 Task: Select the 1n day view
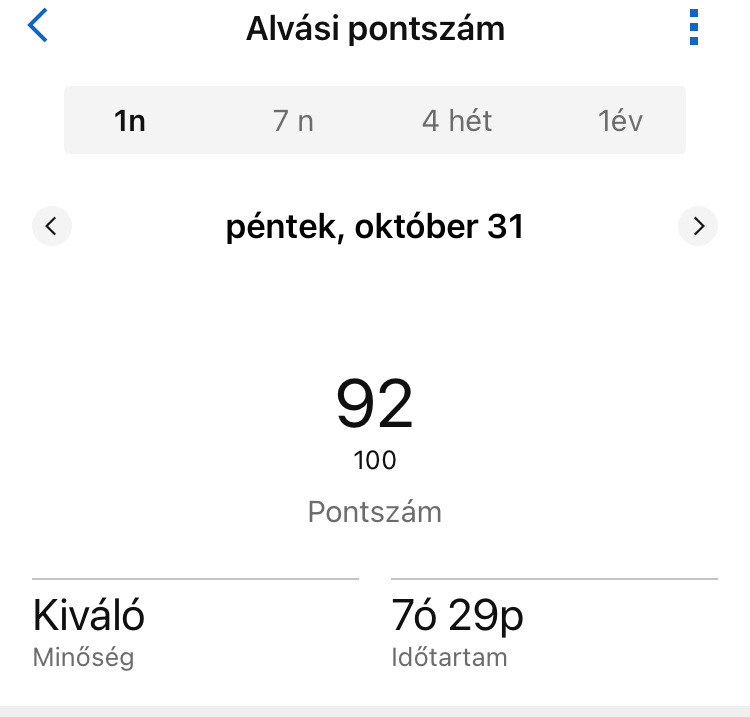(130, 121)
